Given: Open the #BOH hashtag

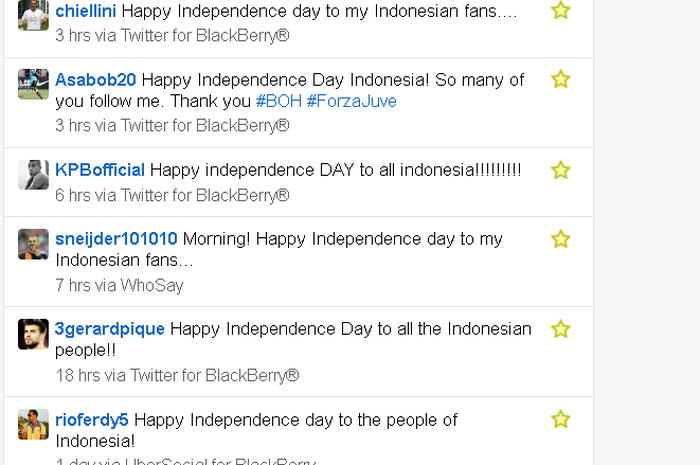Looking at the screenshot, I should [278, 101].
